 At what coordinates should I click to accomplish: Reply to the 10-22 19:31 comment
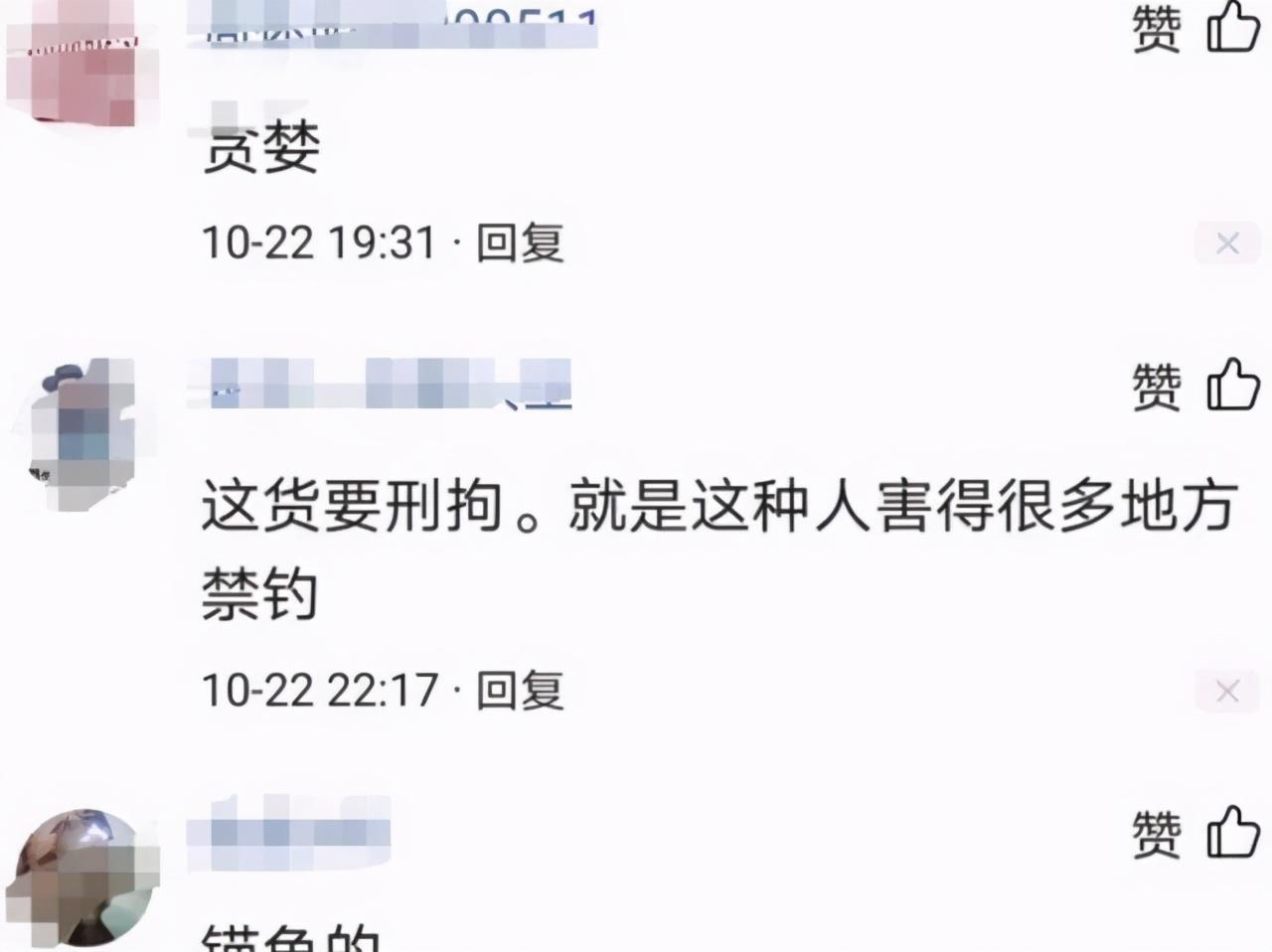pyautogui.click(x=520, y=242)
